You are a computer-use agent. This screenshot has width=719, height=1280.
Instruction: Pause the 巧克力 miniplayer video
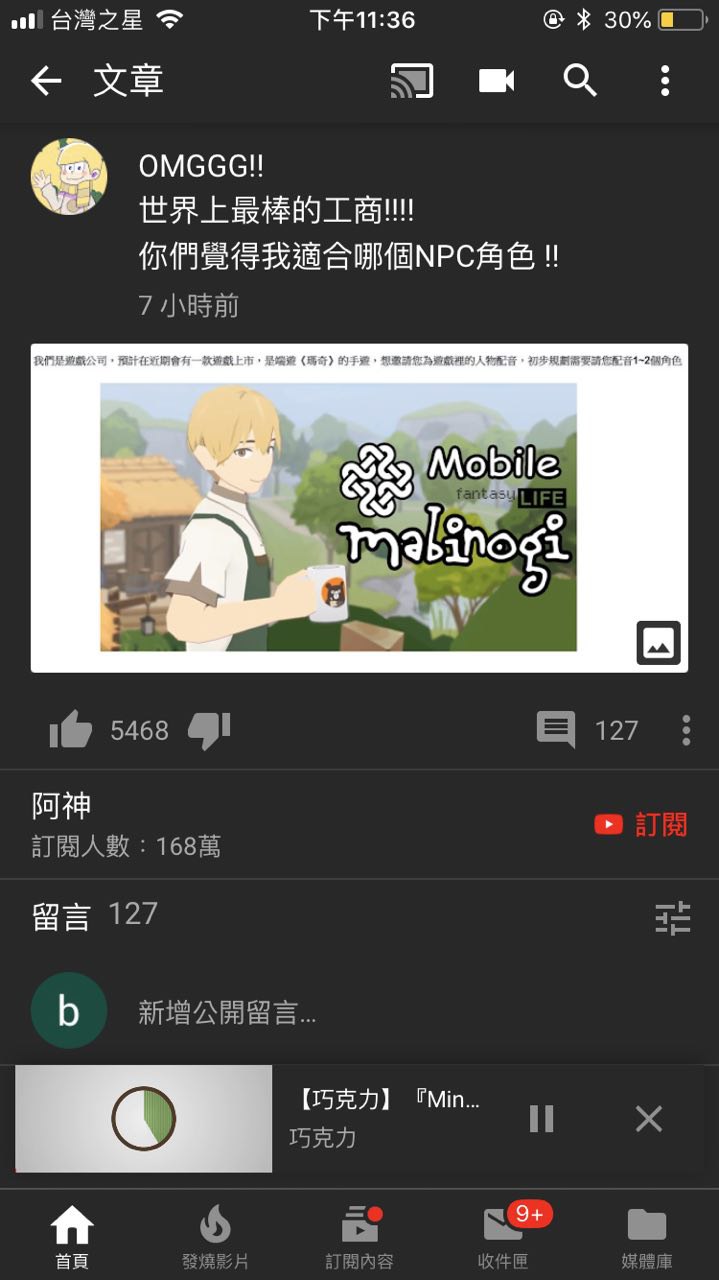(x=541, y=1118)
